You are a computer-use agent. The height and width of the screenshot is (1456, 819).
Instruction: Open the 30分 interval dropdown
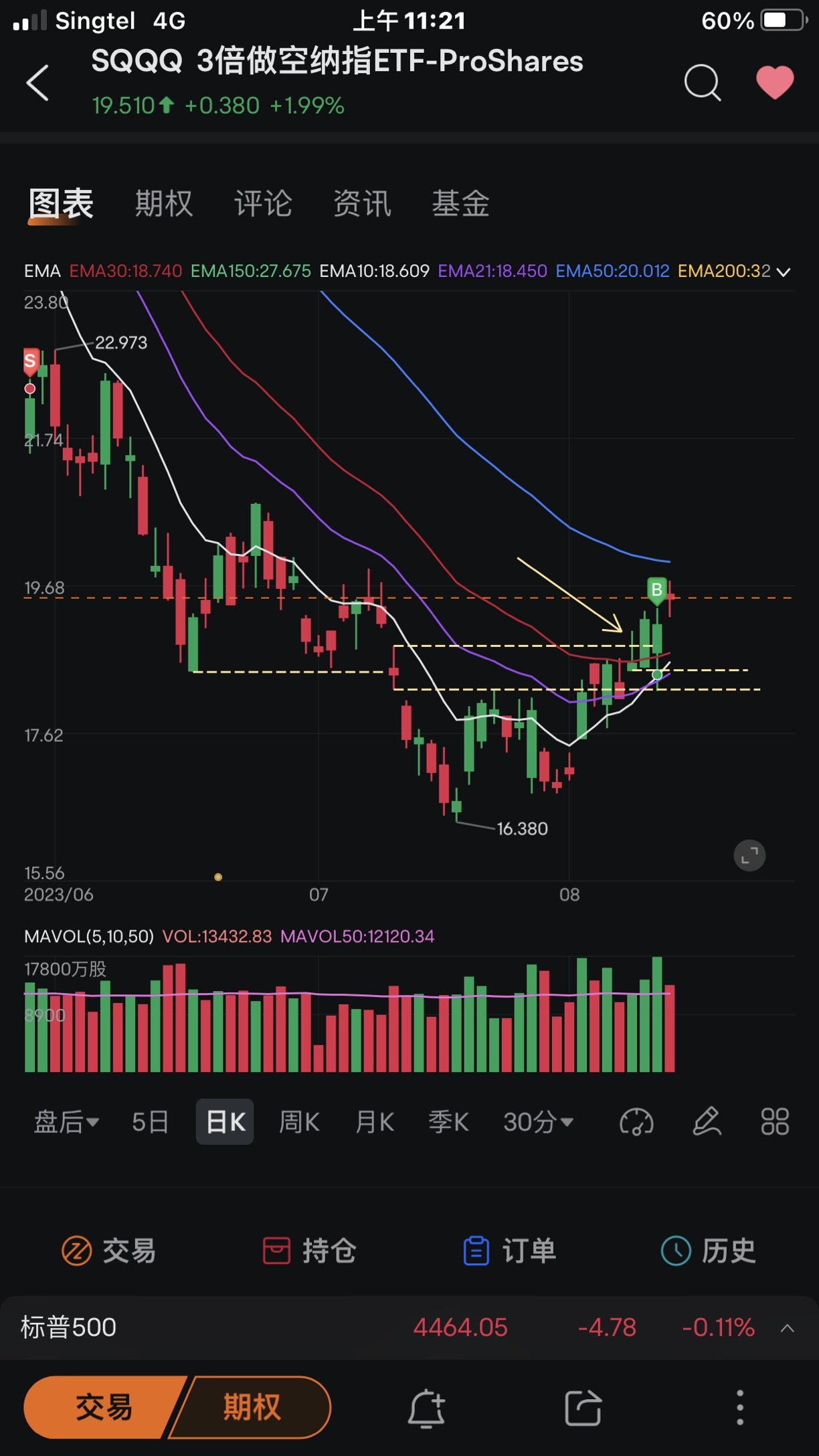[539, 1121]
